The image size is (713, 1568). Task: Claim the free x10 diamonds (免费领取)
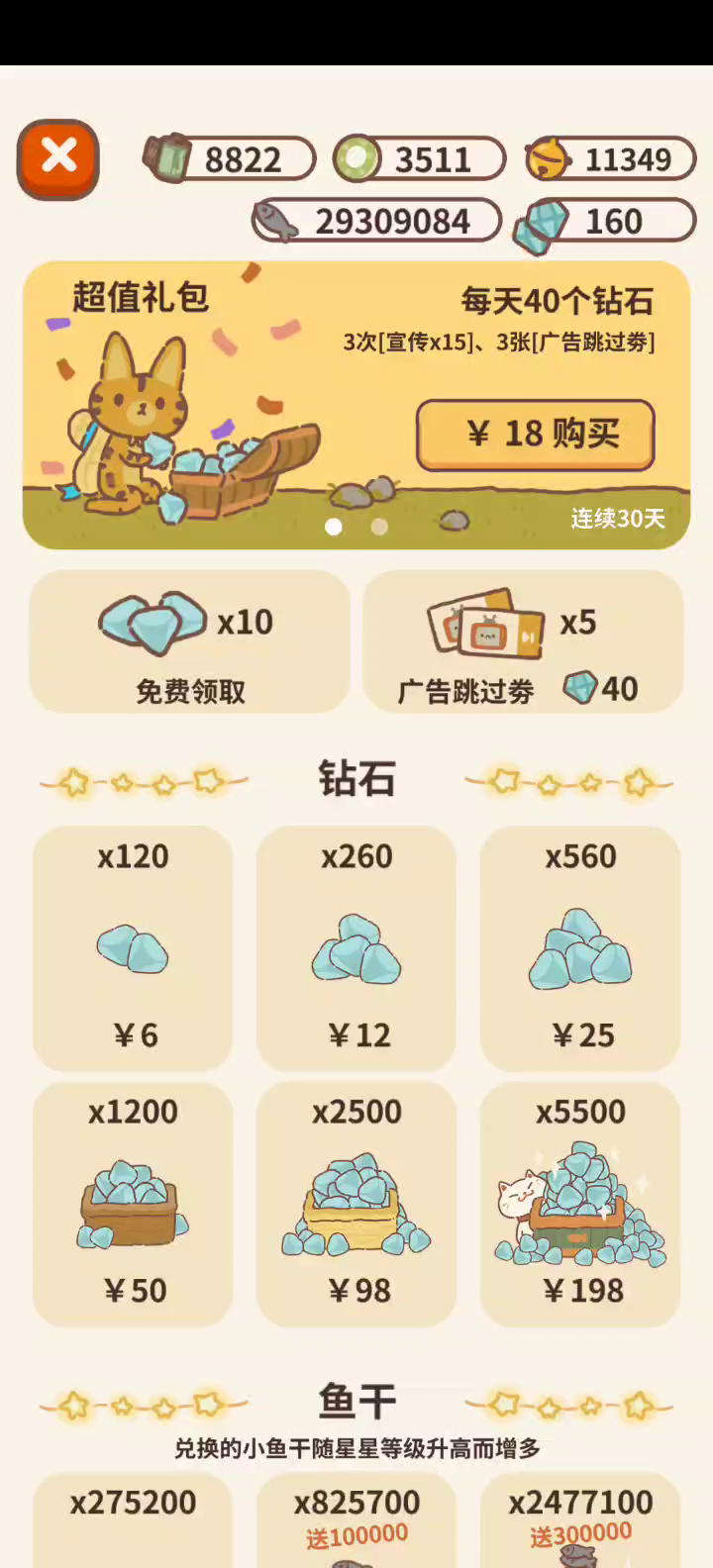tap(189, 642)
